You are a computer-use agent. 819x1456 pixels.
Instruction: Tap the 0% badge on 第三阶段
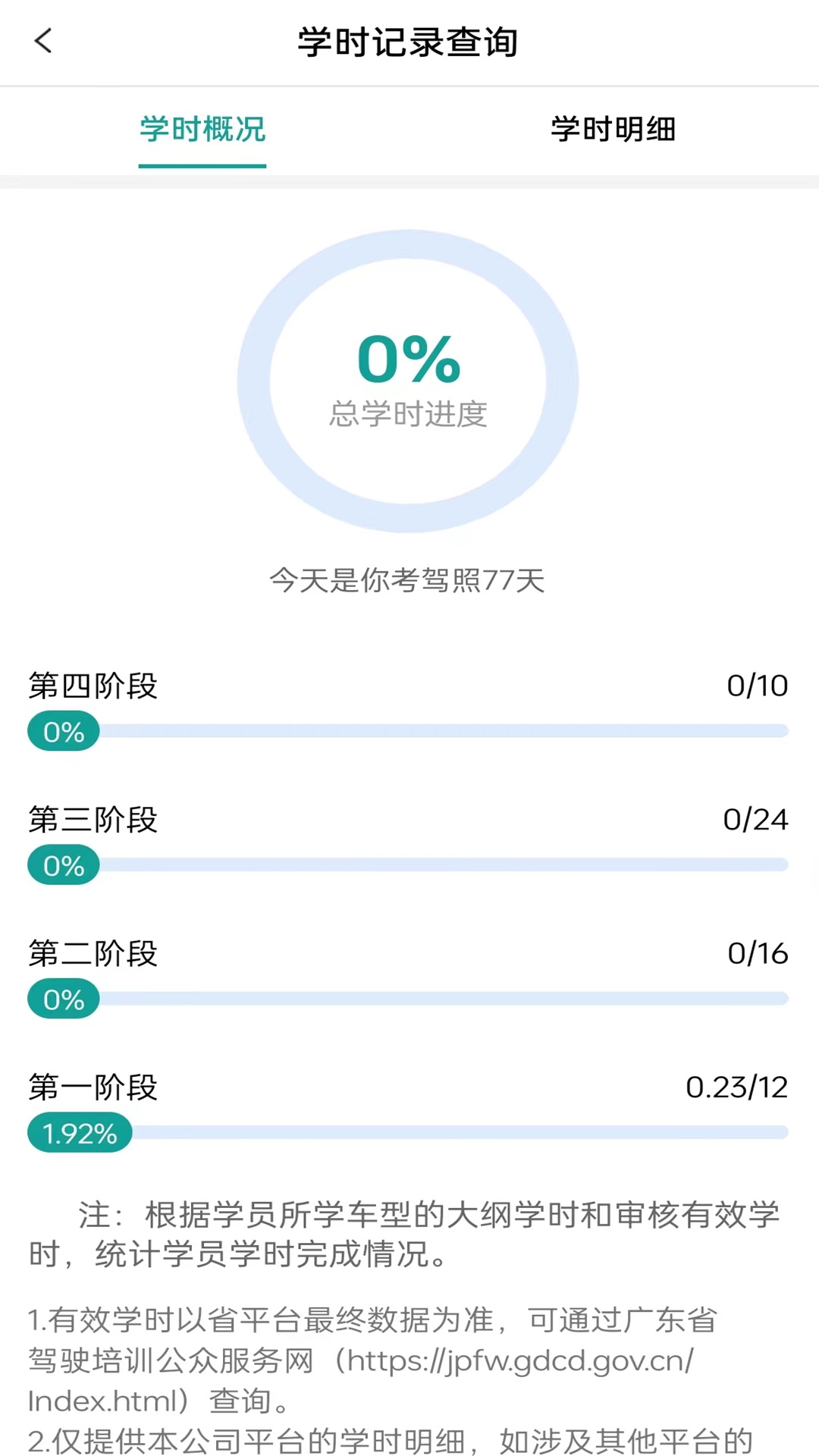[x=63, y=864]
